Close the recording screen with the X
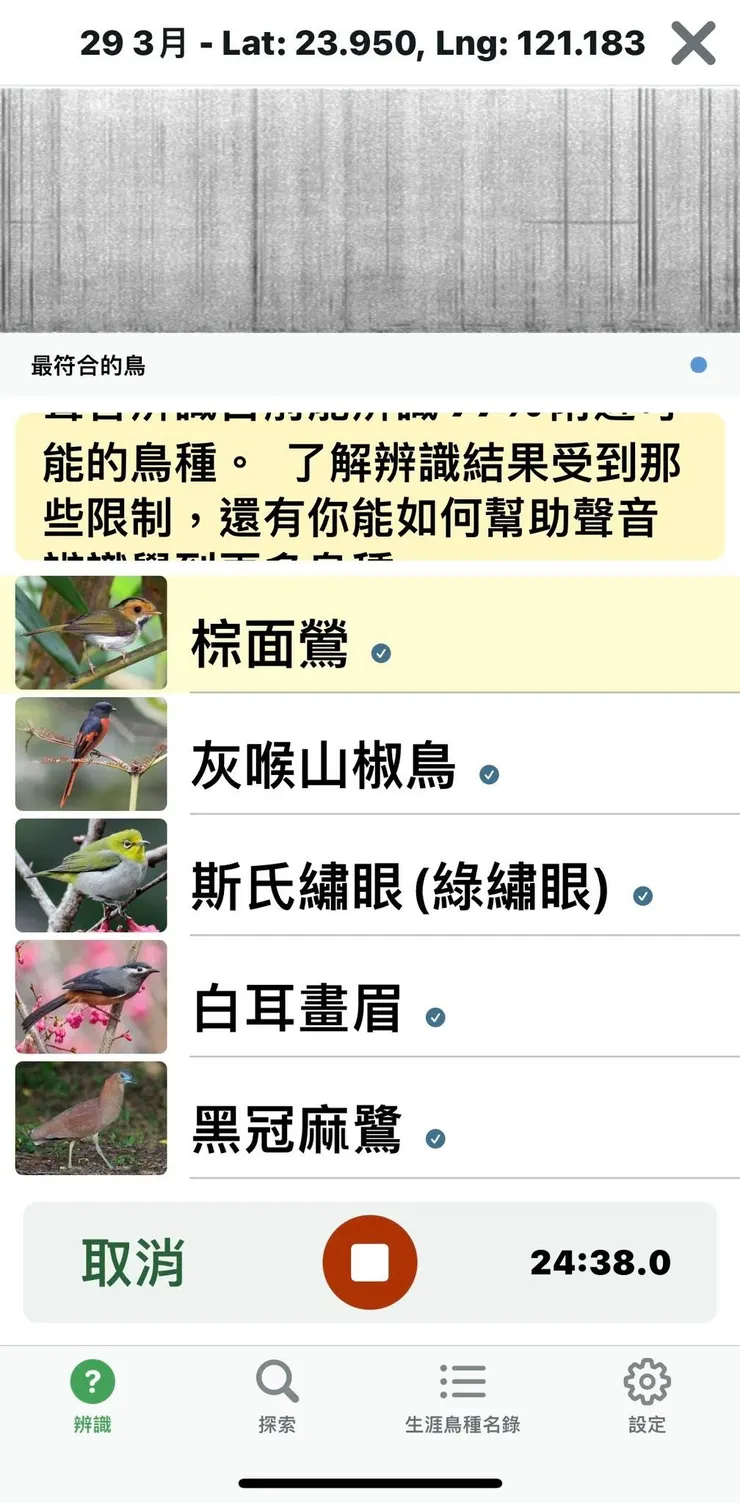Viewport: 740px width, 1503px height. click(692, 43)
